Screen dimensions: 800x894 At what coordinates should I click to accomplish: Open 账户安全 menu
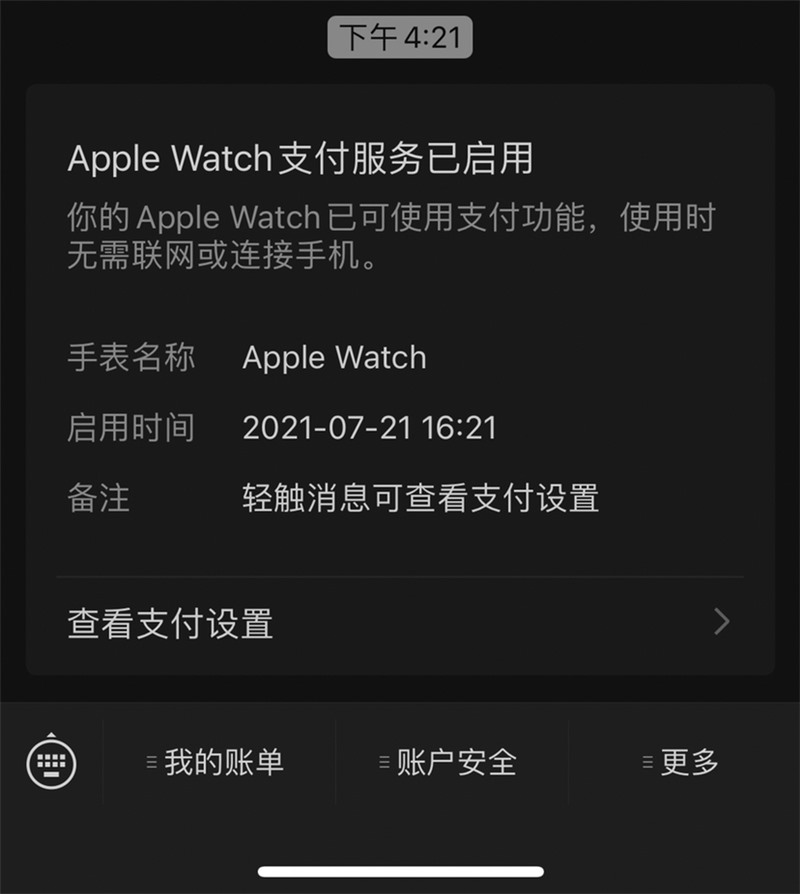pos(450,763)
